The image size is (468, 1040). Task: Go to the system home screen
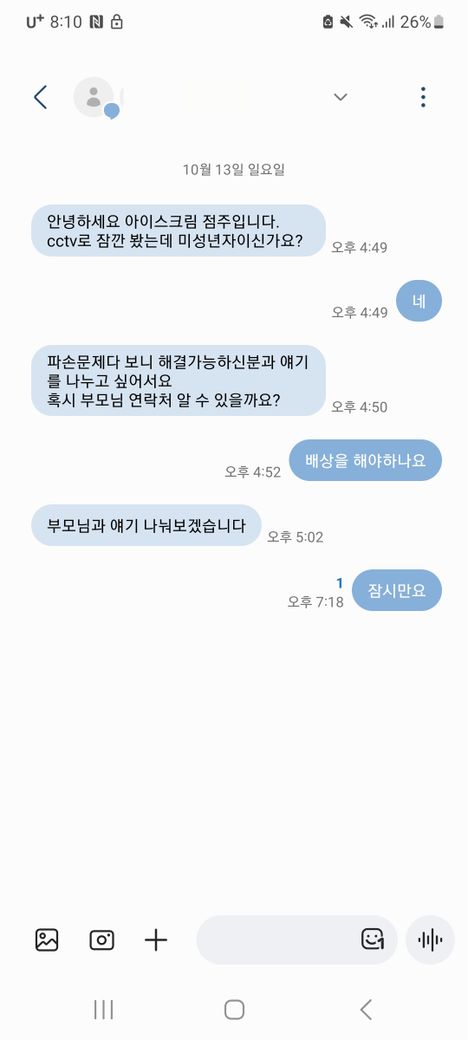click(x=234, y=1009)
